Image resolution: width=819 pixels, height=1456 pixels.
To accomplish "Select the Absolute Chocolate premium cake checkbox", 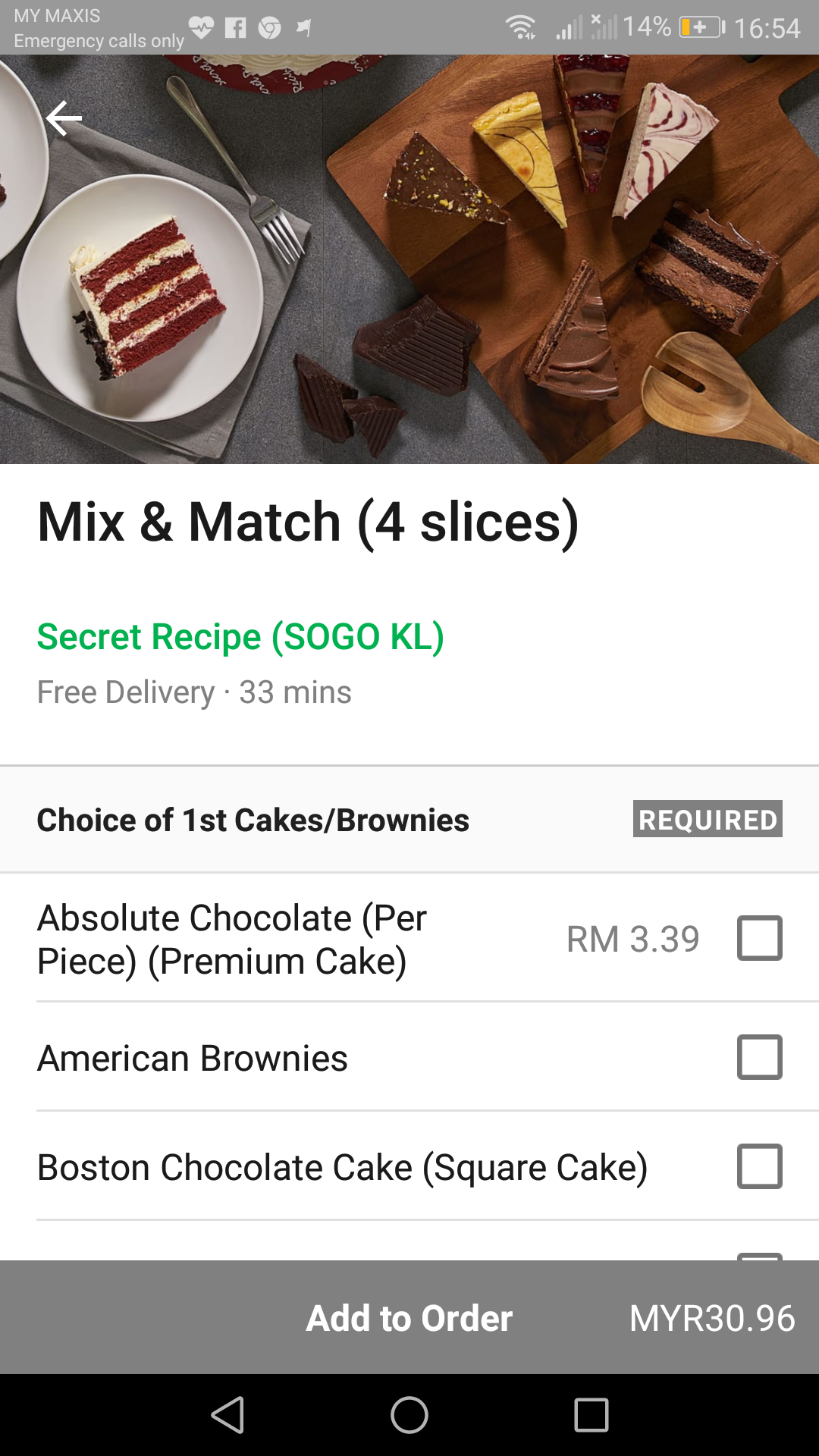I will click(x=759, y=939).
